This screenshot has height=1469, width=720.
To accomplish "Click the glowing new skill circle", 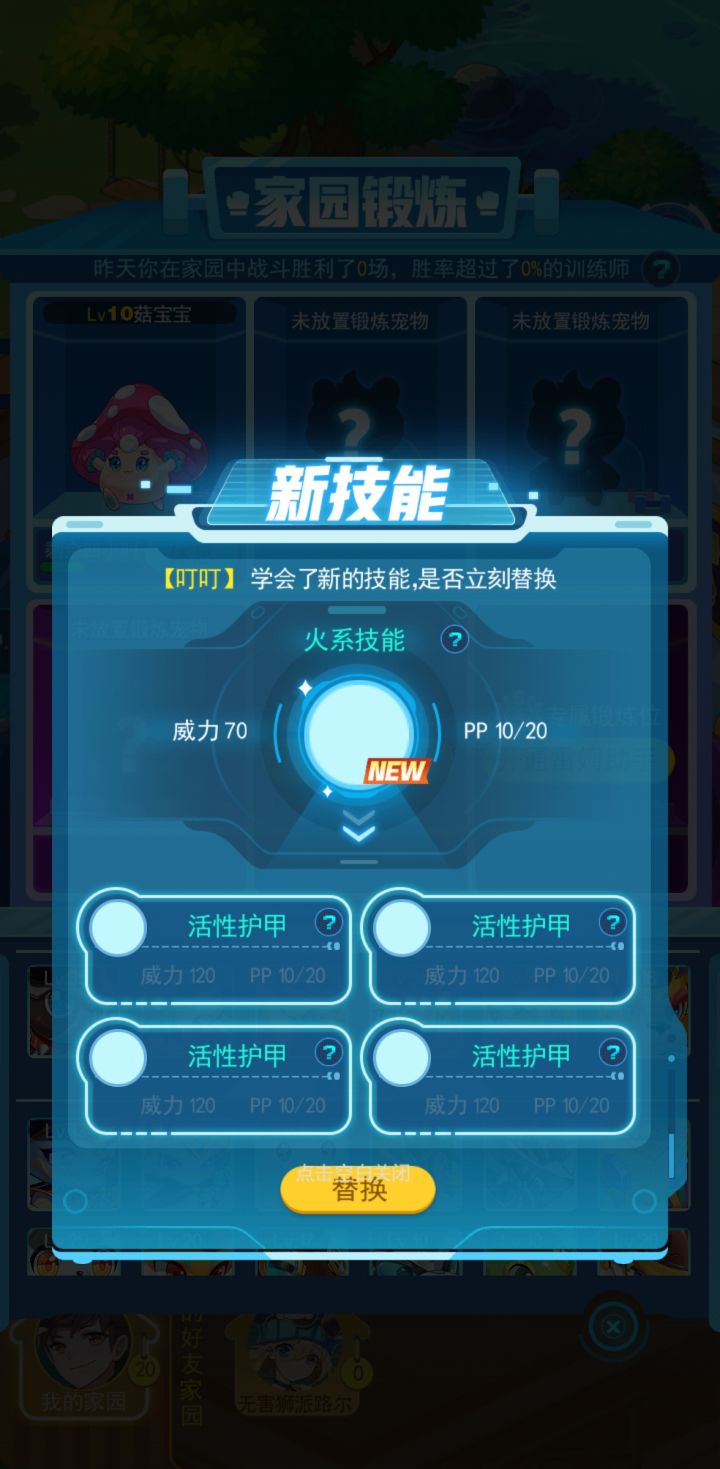I will pos(357,735).
